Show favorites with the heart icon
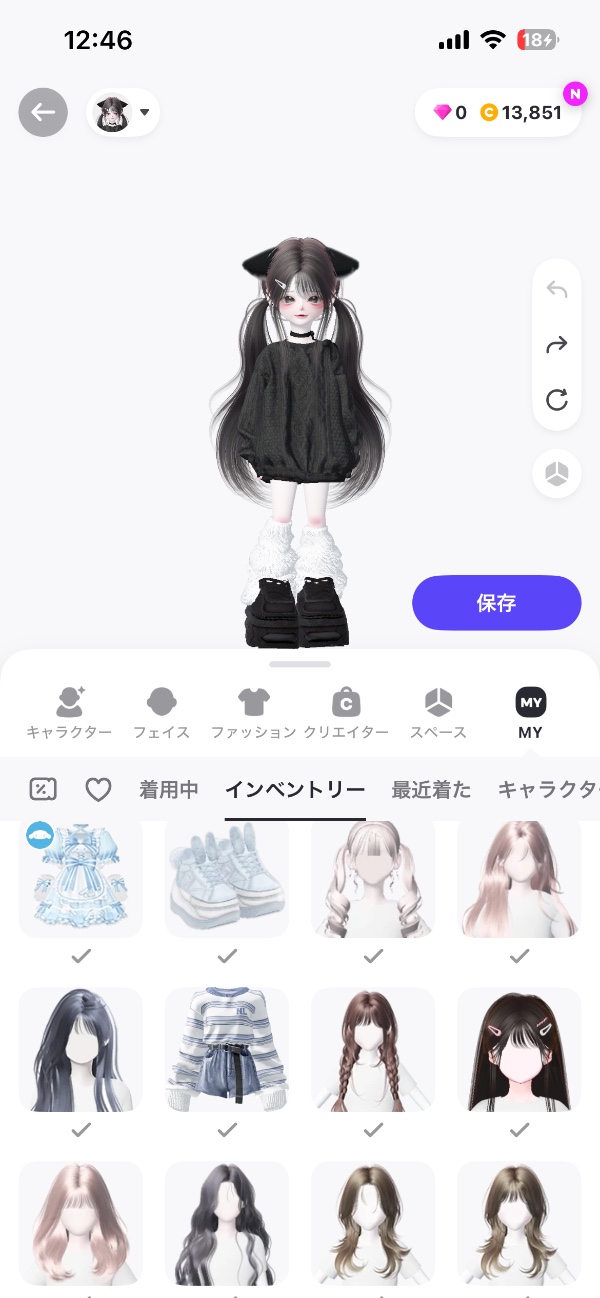The width and height of the screenshot is (600, 1298). 98,789
